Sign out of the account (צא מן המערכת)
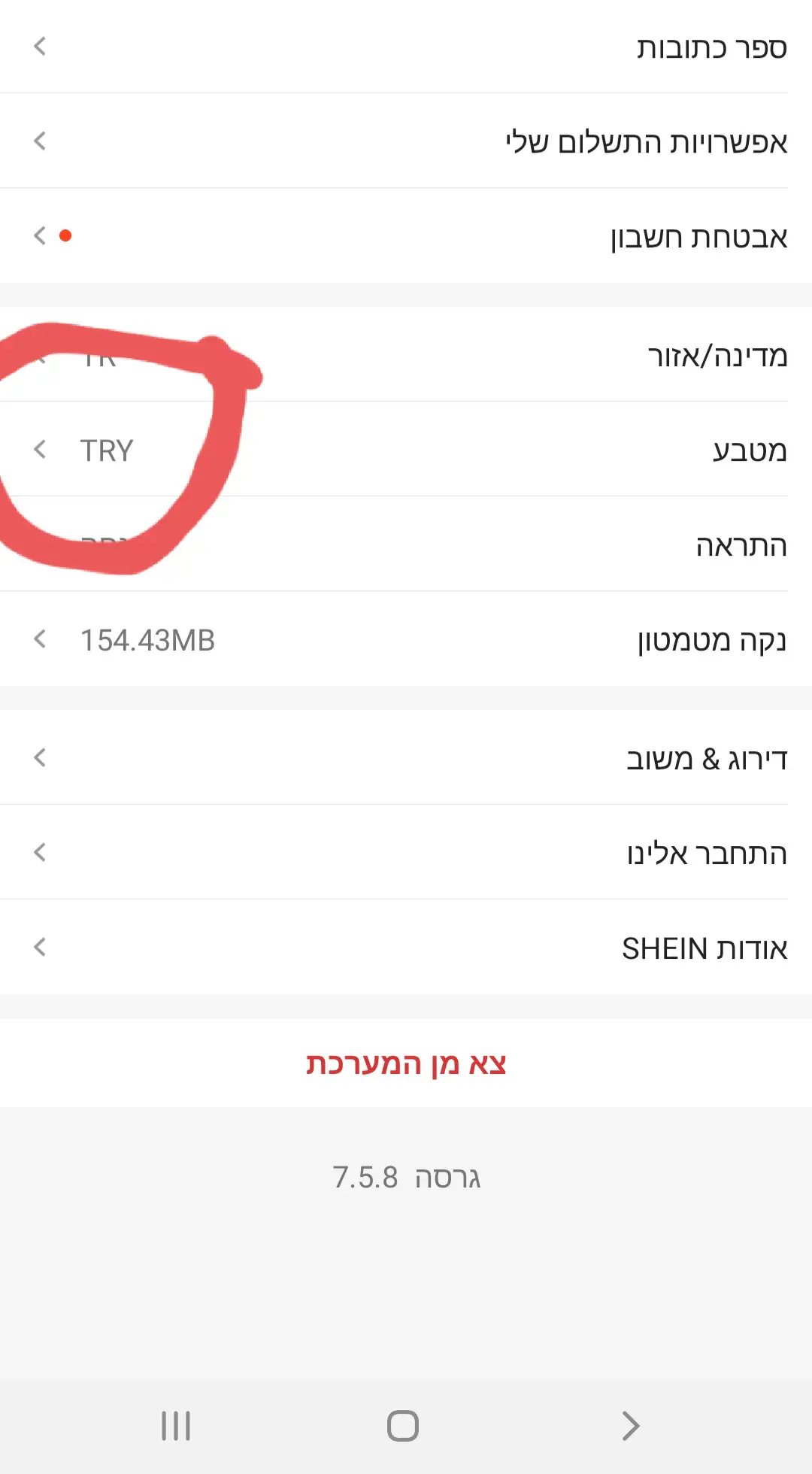This screenshot has width=812, height=1474. click(x=406, y=1063)
